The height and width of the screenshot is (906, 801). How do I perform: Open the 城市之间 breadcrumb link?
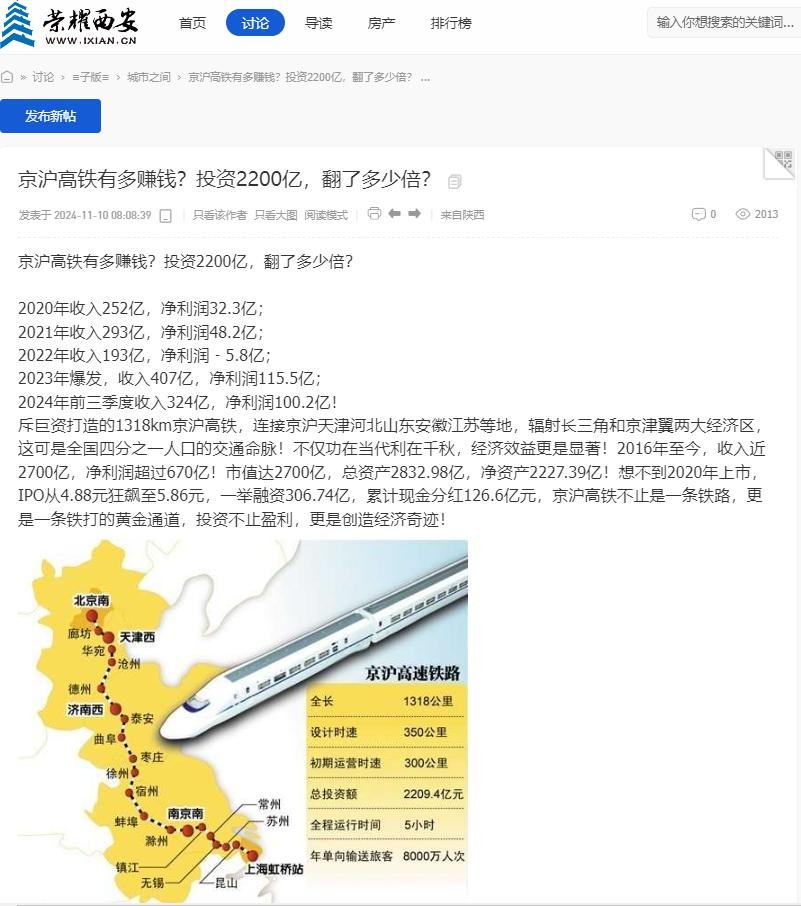pyautogui.click(x=148, y=77)
